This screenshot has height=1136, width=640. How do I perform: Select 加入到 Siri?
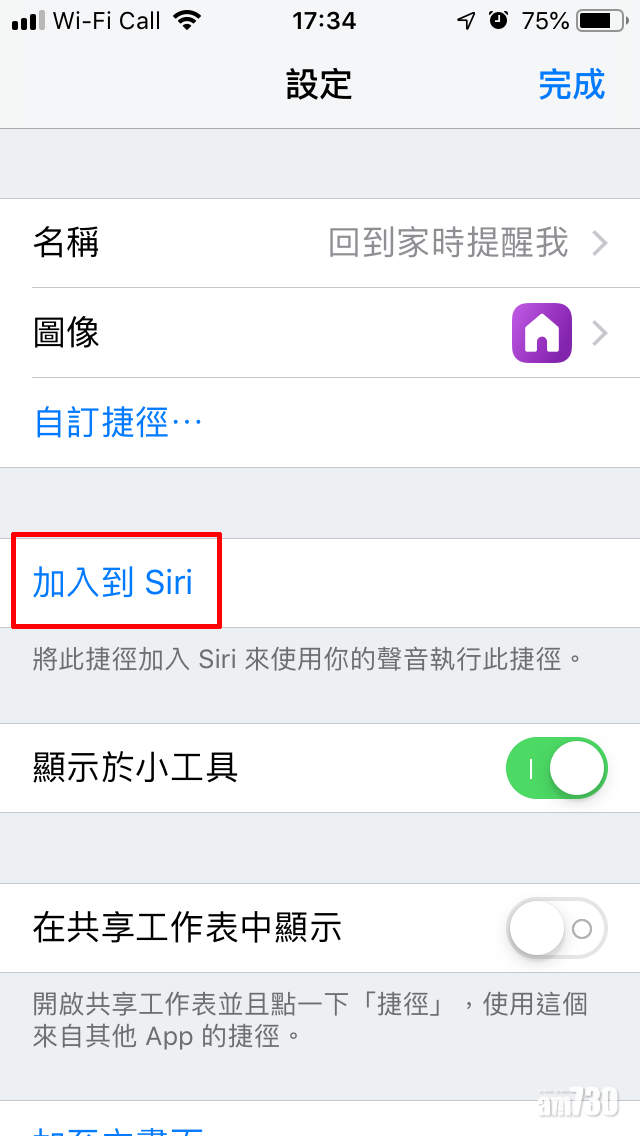tap(113, 583)
